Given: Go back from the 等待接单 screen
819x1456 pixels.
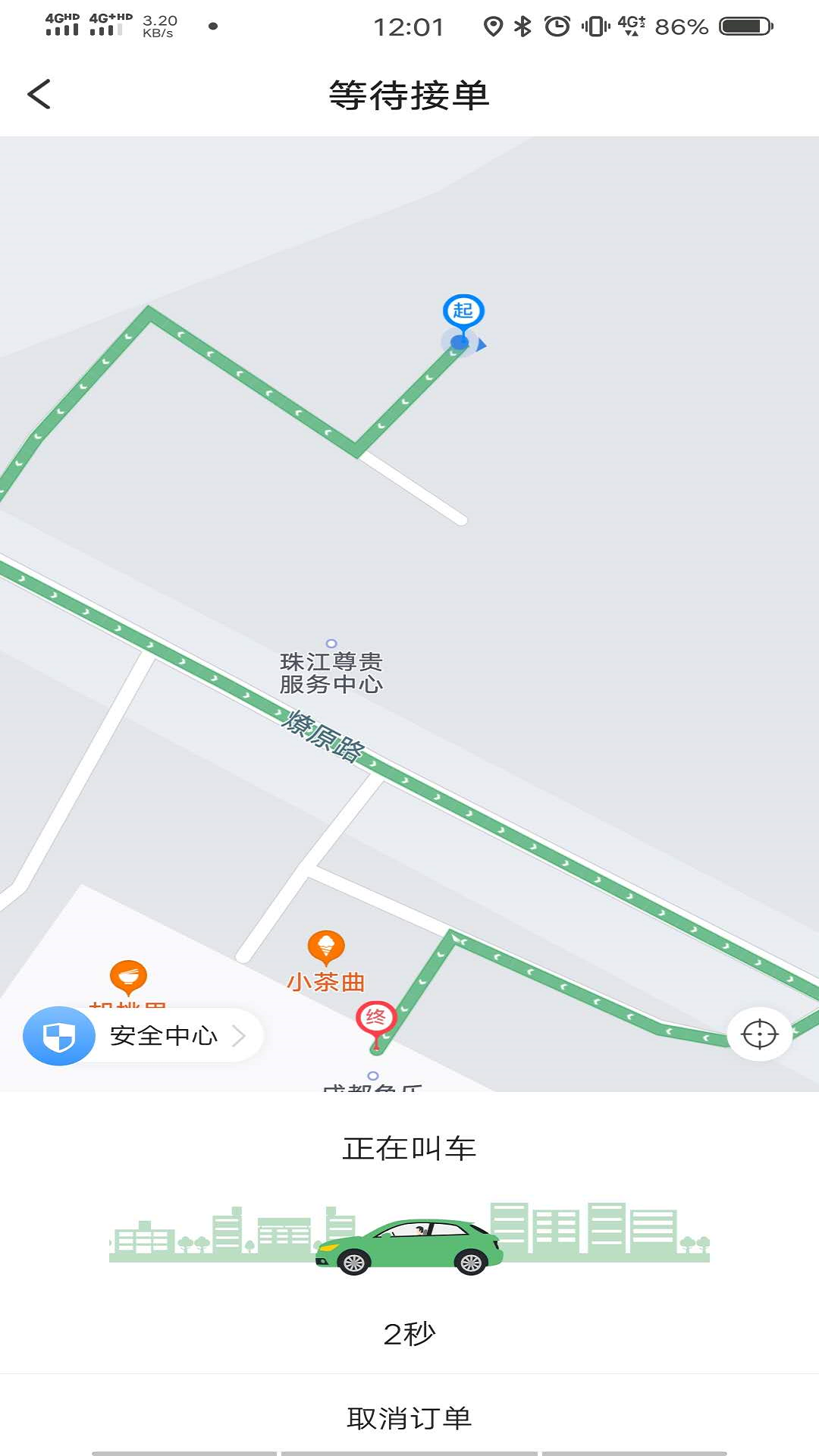Looking at the screenshot, I should coord(39,95).
